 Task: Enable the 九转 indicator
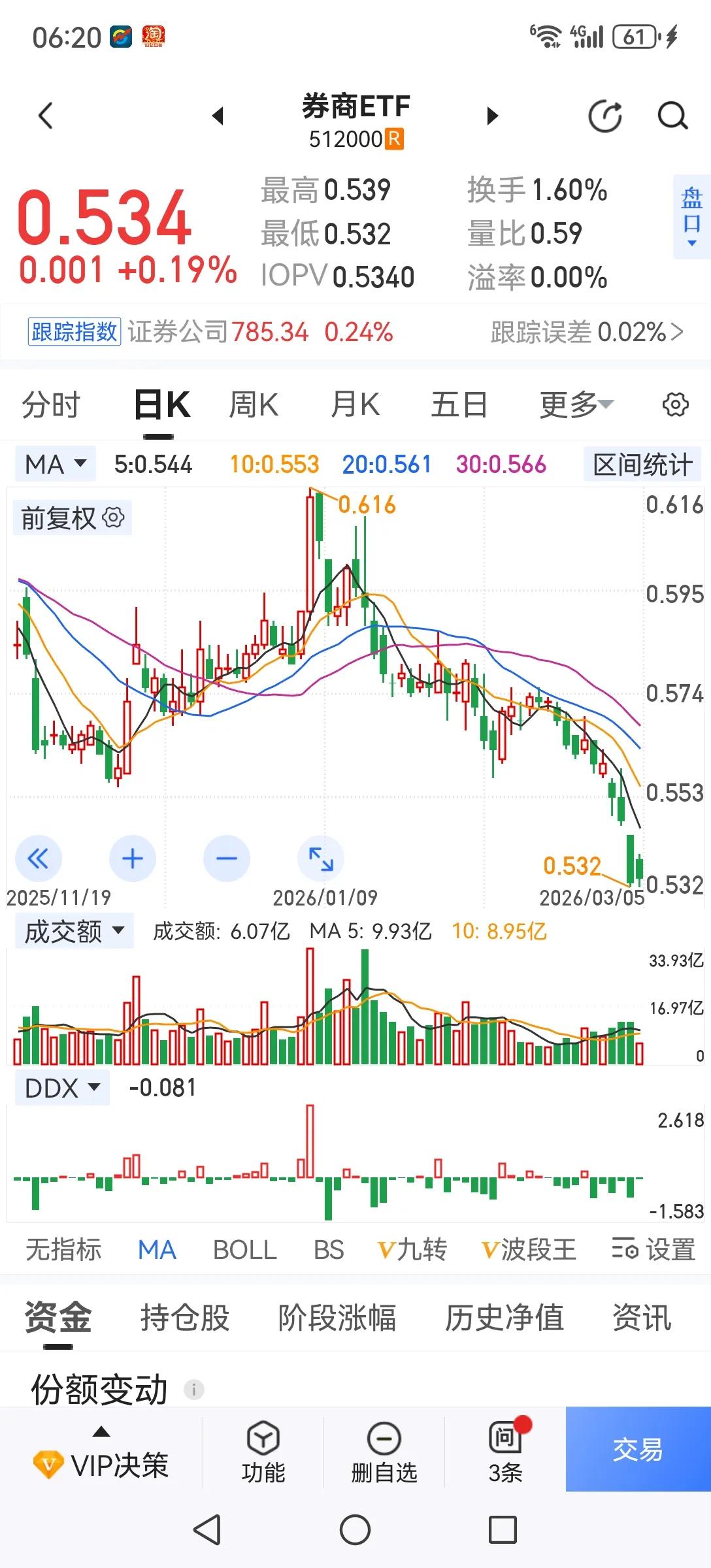pyautogui.click(x=412, y=1249)
